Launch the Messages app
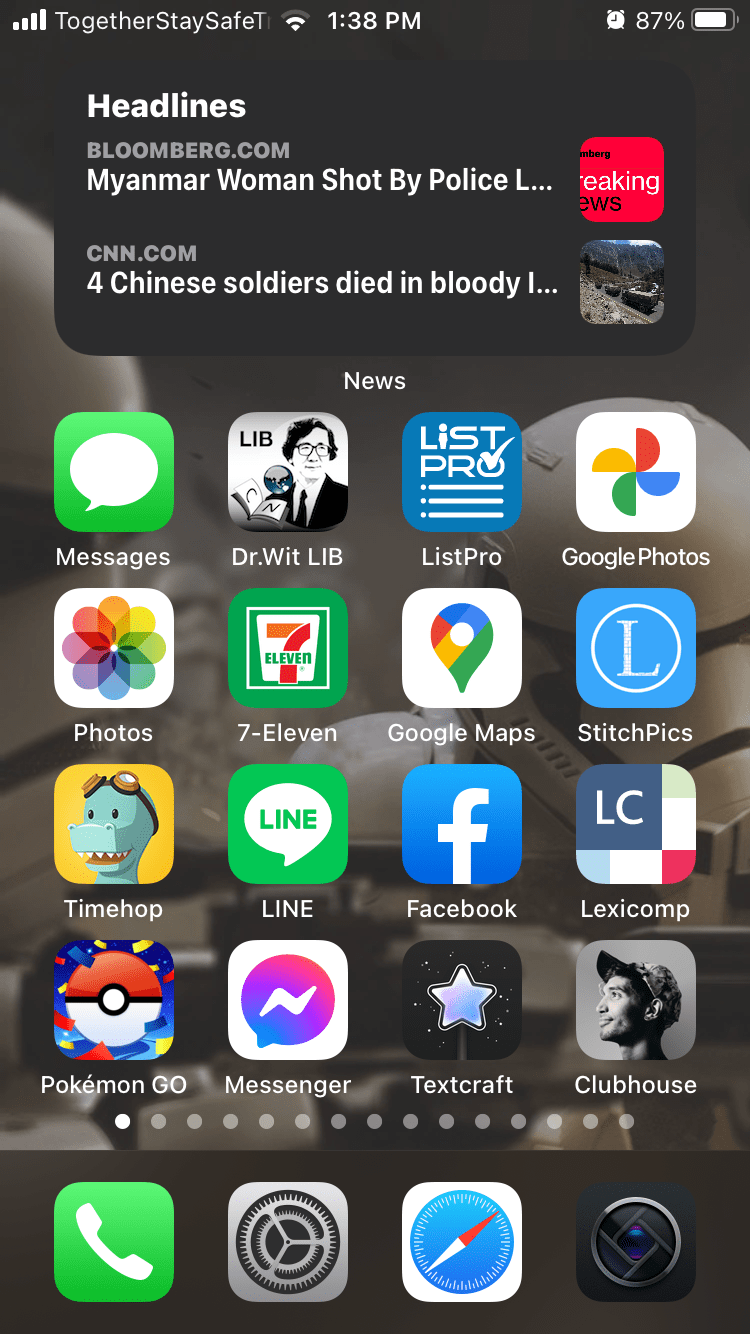 (x=114, y=472)
